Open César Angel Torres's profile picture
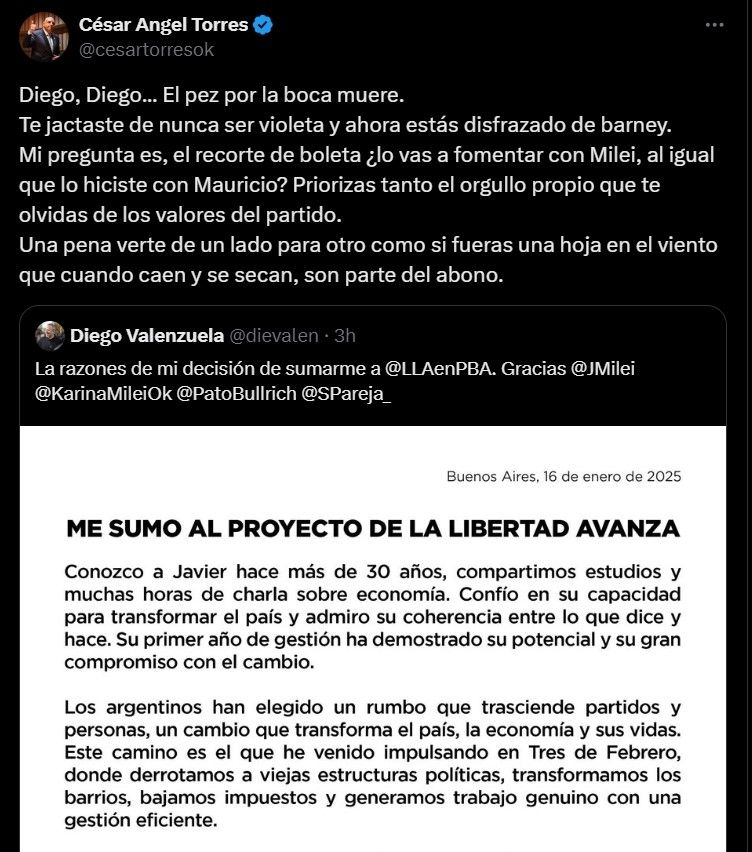The image size is (752, 852). [x=43, y=37]
